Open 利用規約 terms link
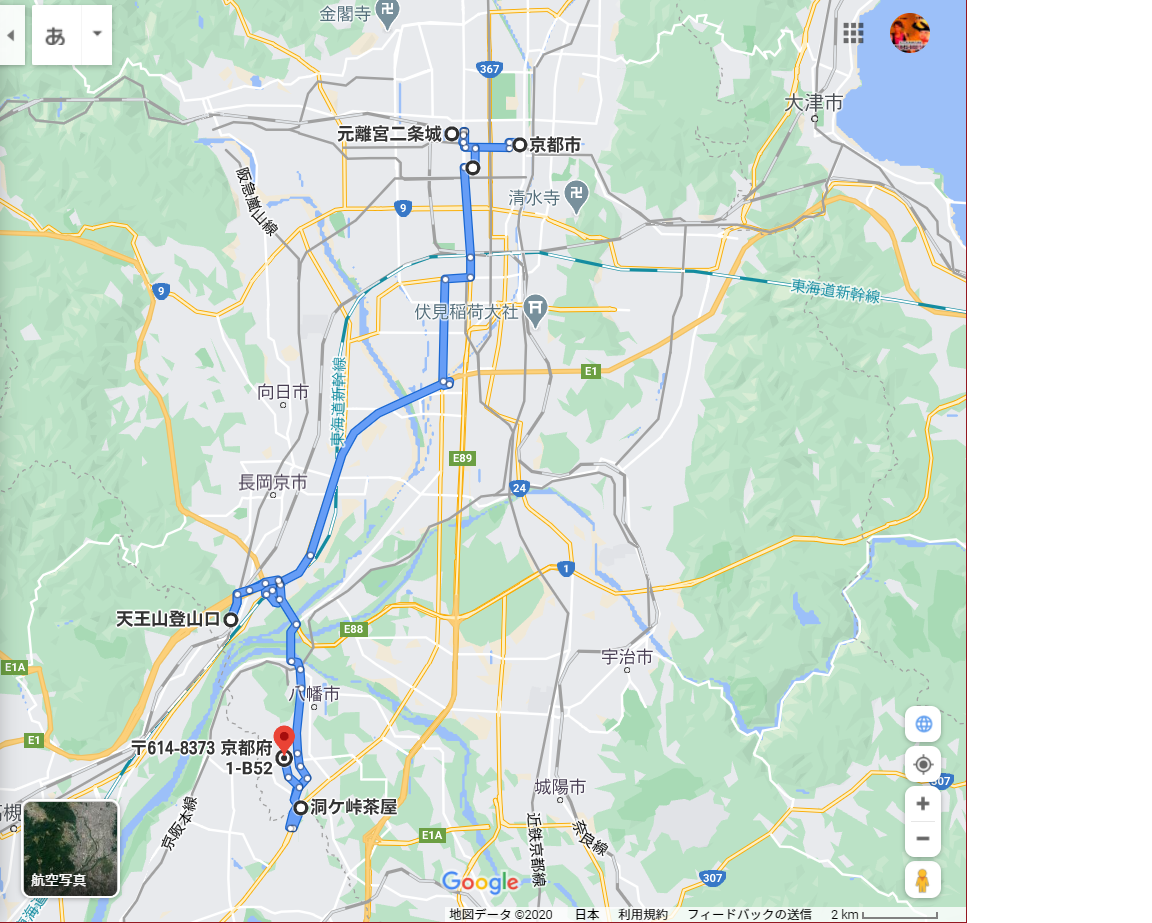 pos(642,914)
